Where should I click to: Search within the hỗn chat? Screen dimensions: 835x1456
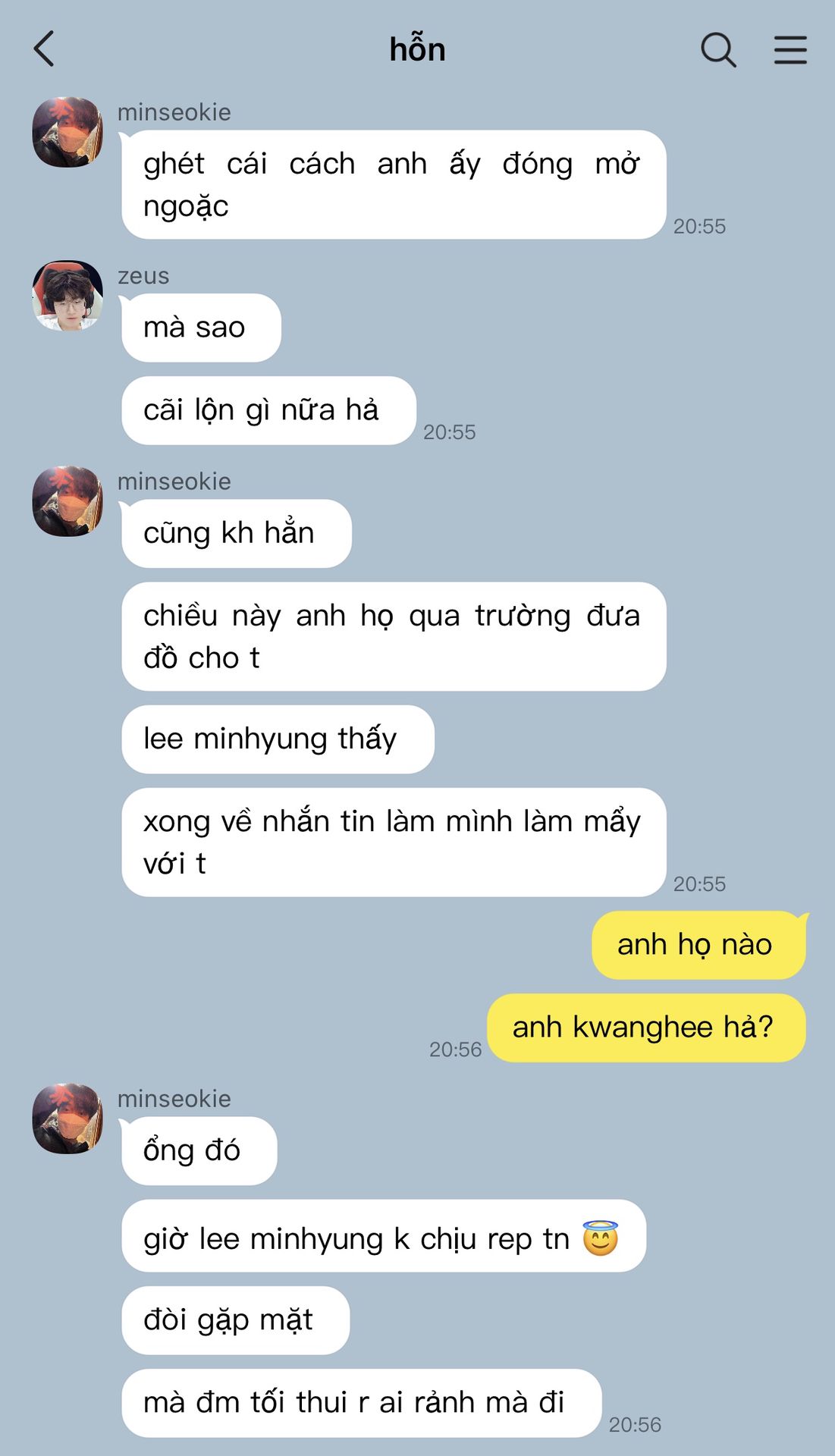point(717,50)
